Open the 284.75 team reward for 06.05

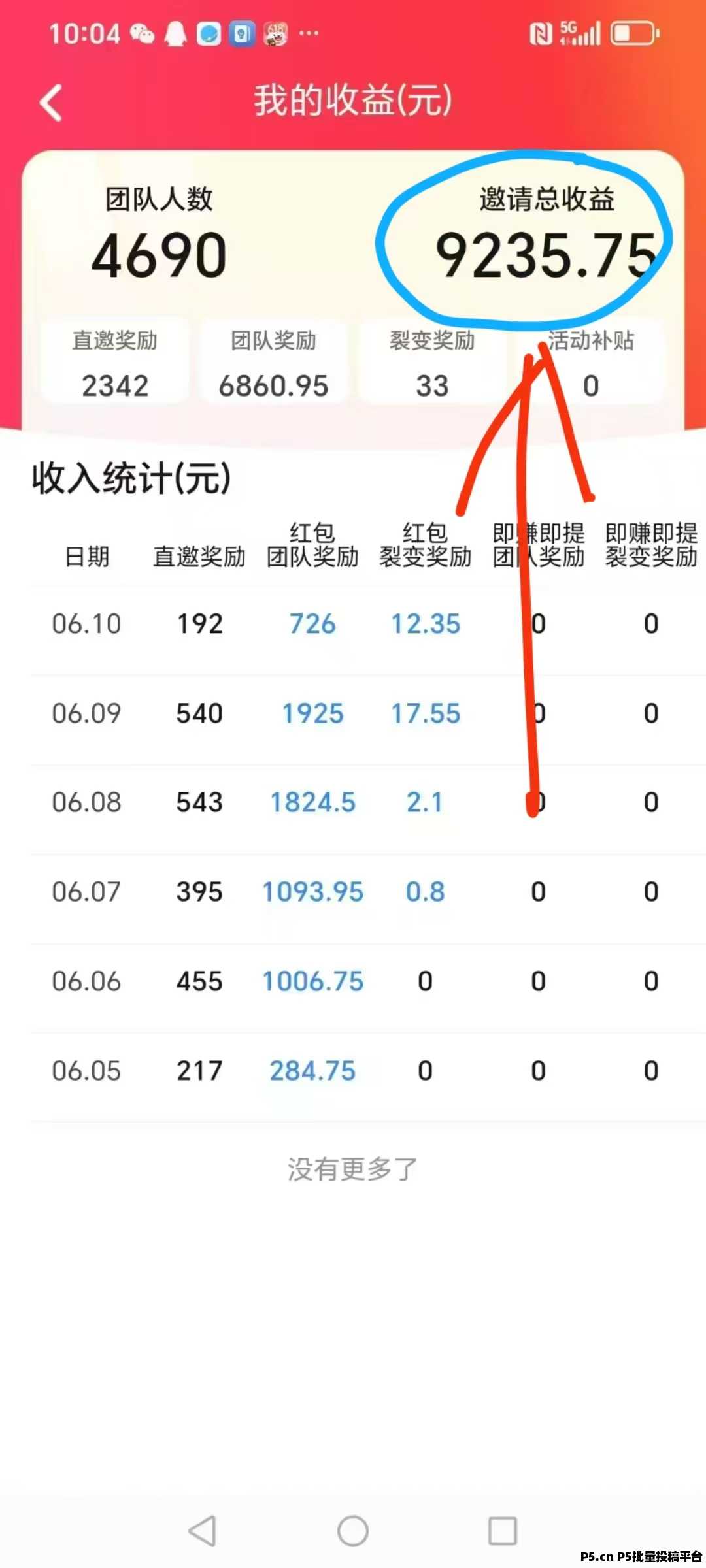(312, 1071)
